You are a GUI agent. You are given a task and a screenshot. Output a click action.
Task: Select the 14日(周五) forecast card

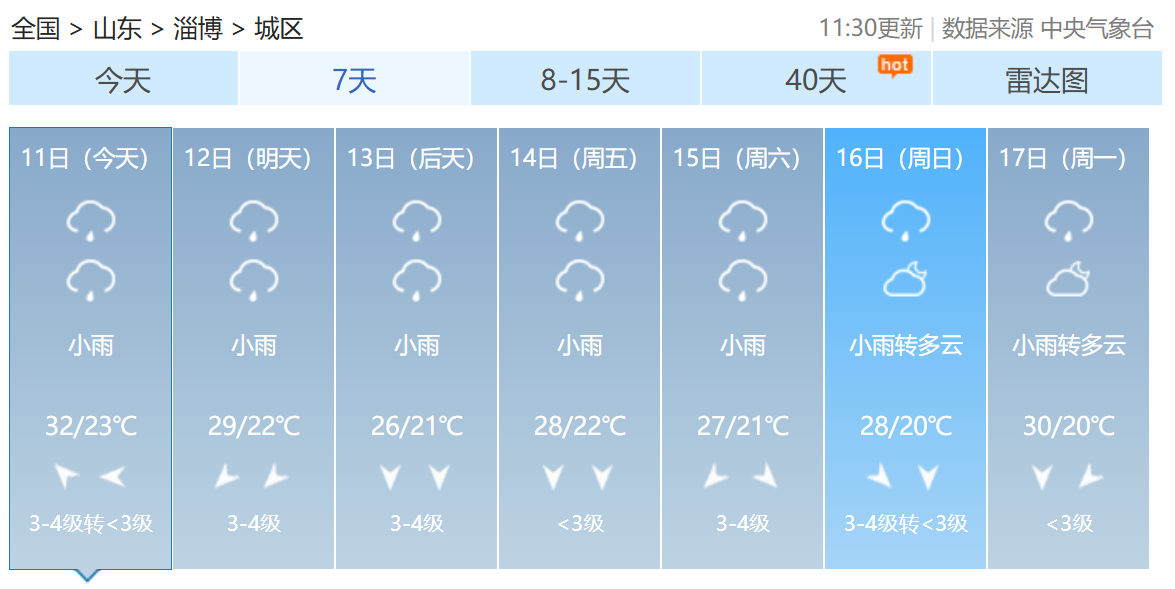(x=580, y=348)
